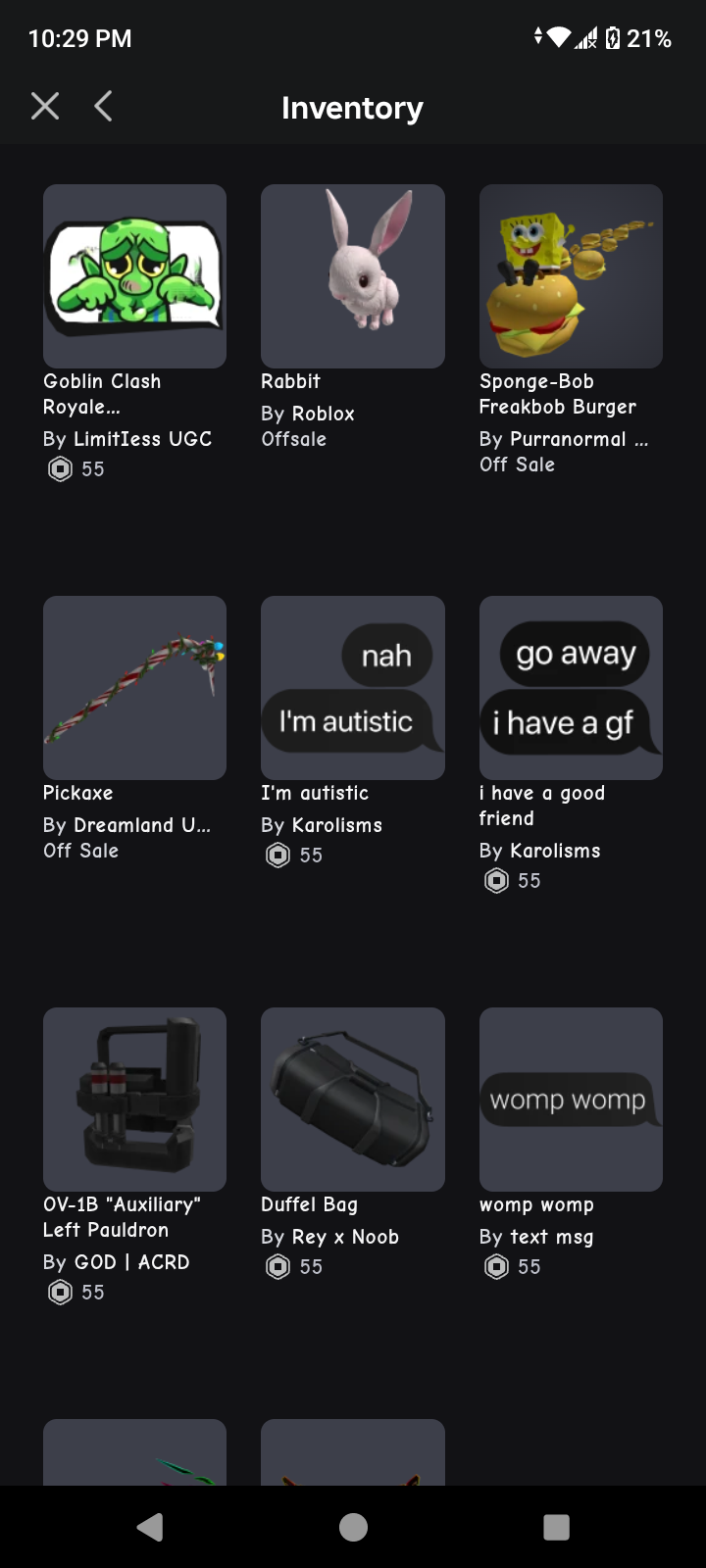The image size is (706, 1568).
Task: Tap the system home button
Action: pos(353,1527)
